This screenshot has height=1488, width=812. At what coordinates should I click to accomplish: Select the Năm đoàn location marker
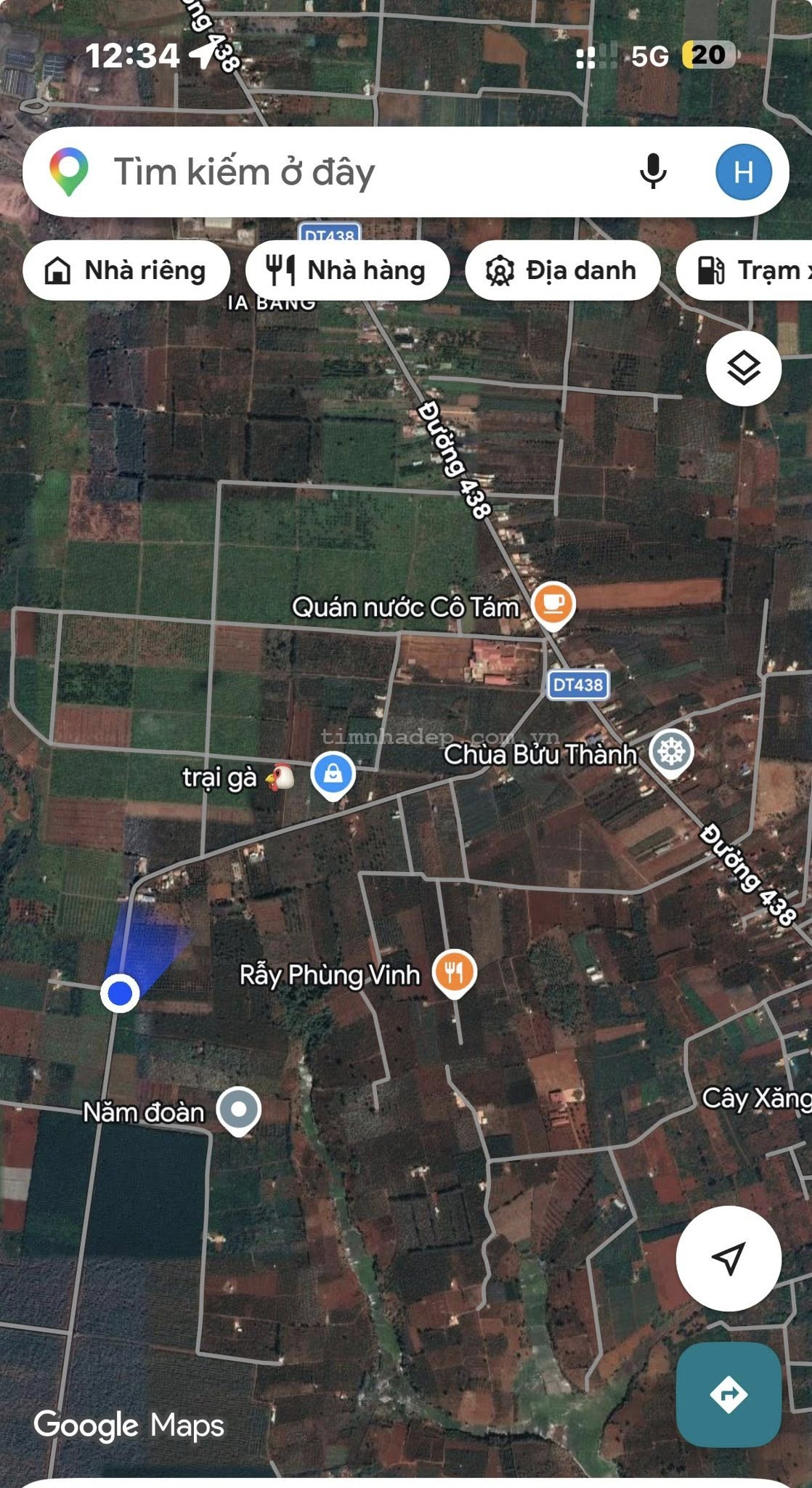[239, 1109]
